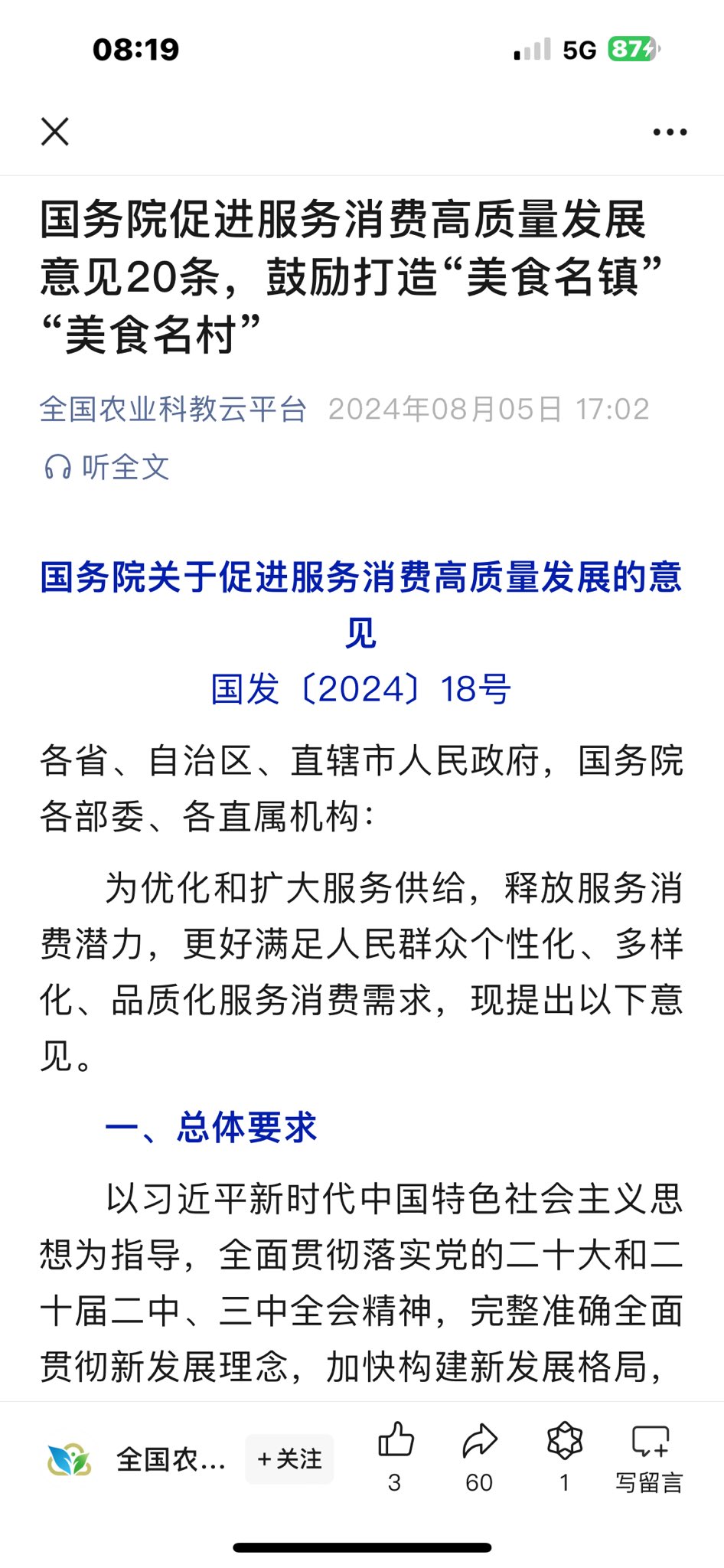Write a comment via 写留言

[x=650, y=1457]
